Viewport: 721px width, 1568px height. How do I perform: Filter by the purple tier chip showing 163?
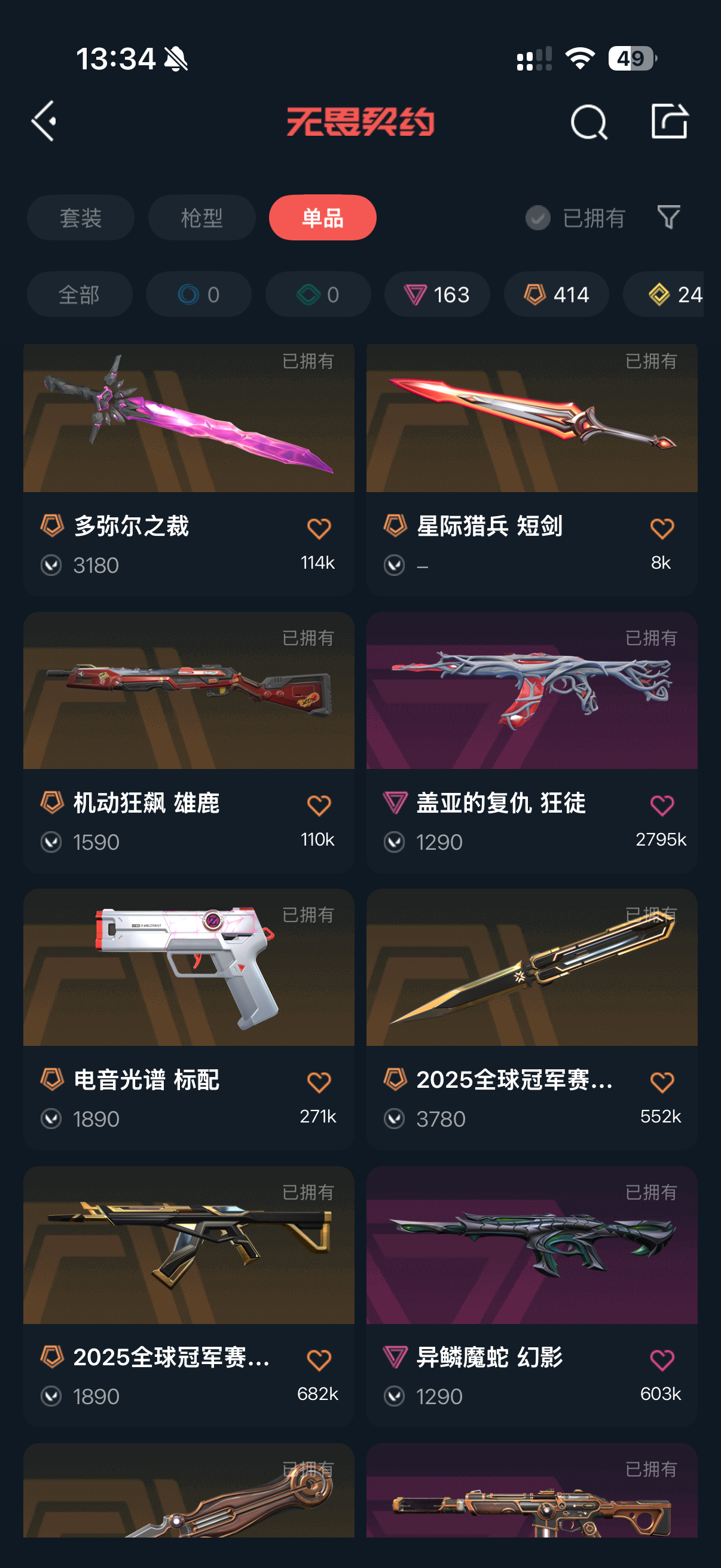click(x=437, y=295)
